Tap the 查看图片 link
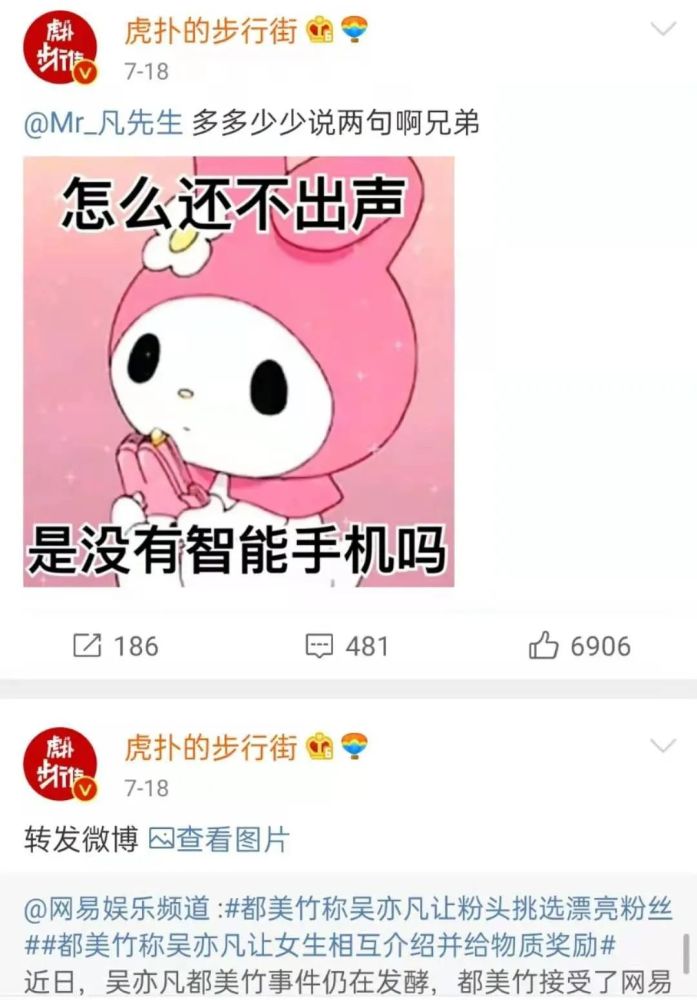Screen dimensions: 697x1000 tap(219, 840)
